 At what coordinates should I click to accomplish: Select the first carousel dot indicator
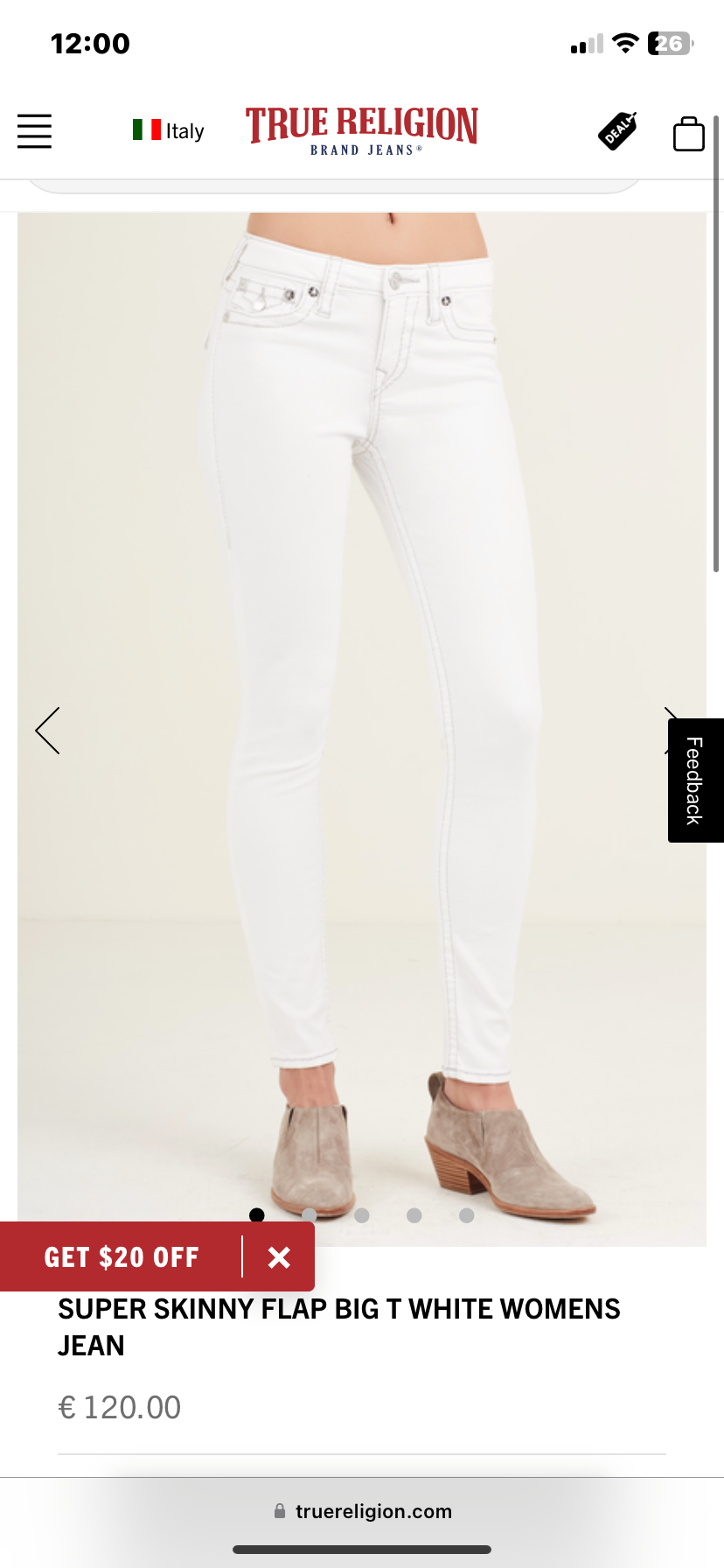point(257,1214)
